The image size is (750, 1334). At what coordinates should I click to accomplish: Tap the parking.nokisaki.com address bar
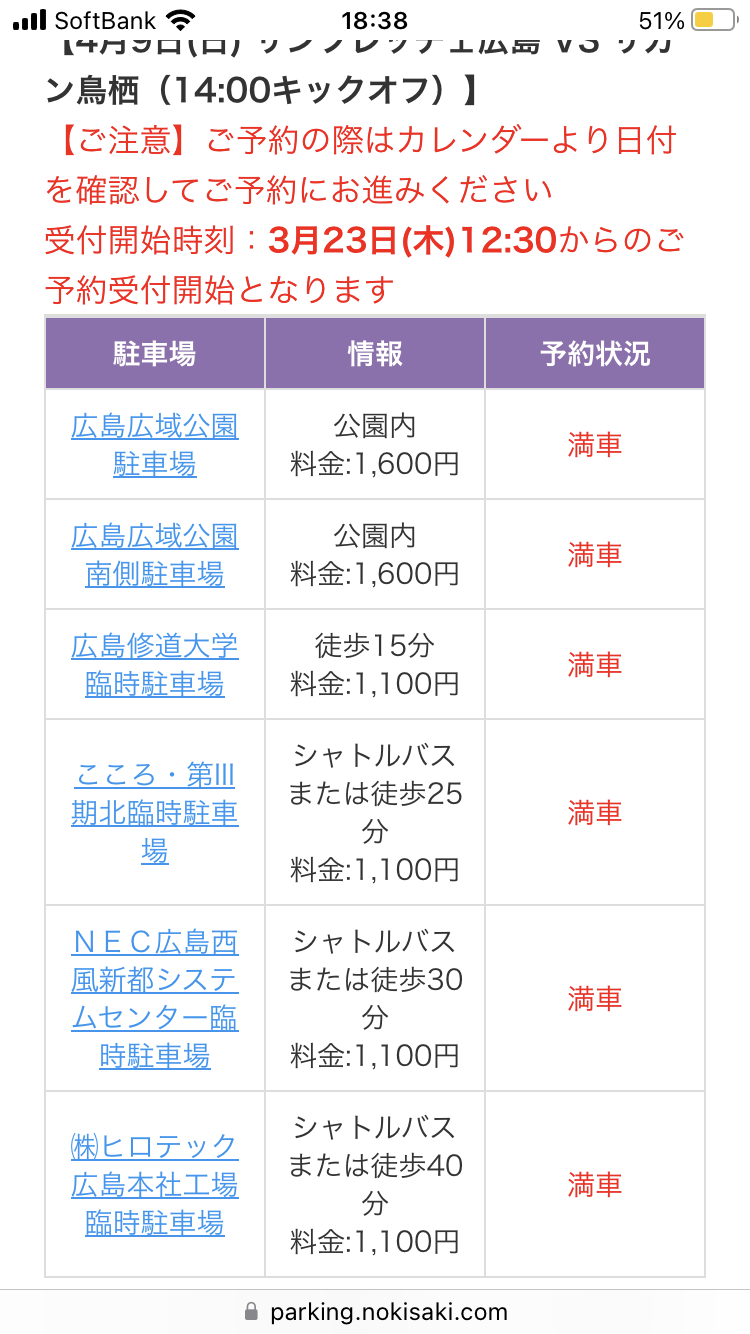coord(375,1311)
